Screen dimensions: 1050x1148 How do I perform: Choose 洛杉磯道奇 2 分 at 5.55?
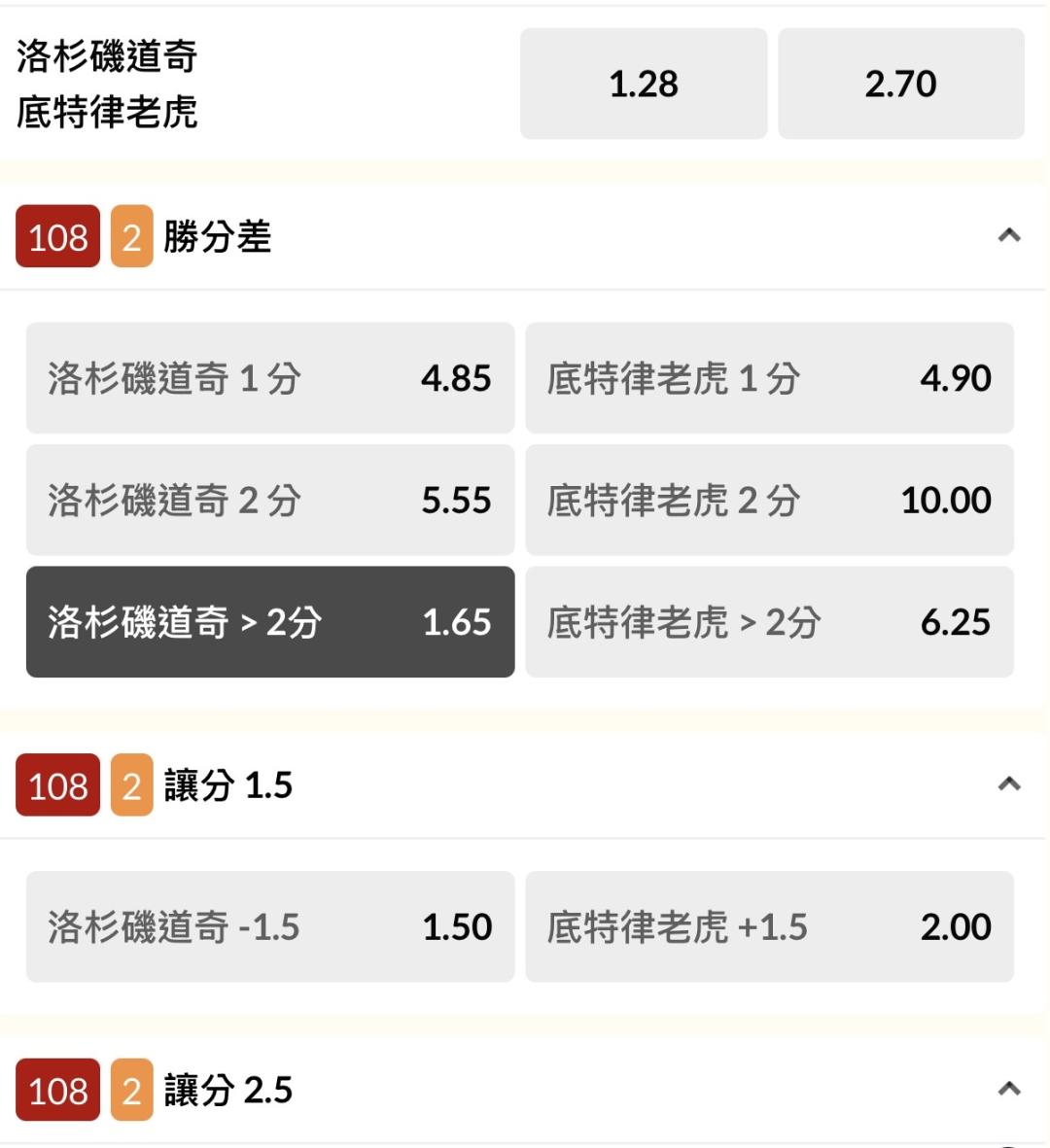[x=270, y=500]
